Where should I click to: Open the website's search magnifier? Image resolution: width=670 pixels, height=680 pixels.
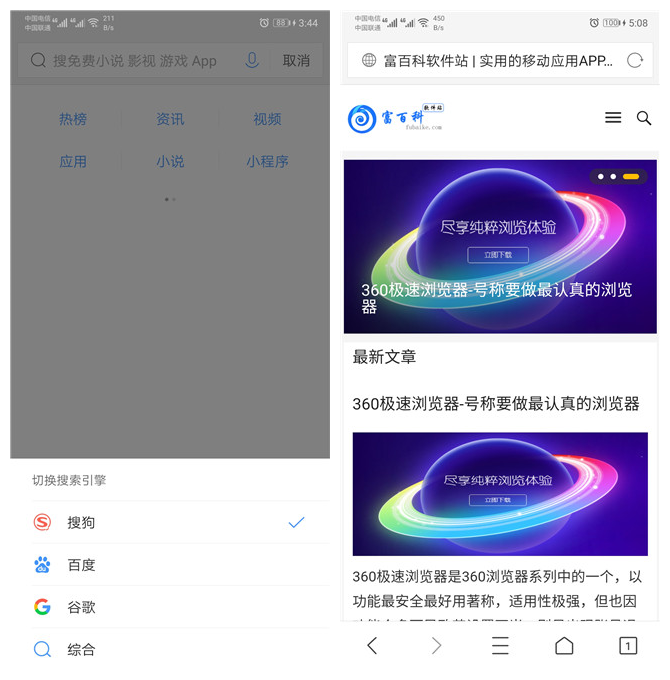[x=644, y=118]
